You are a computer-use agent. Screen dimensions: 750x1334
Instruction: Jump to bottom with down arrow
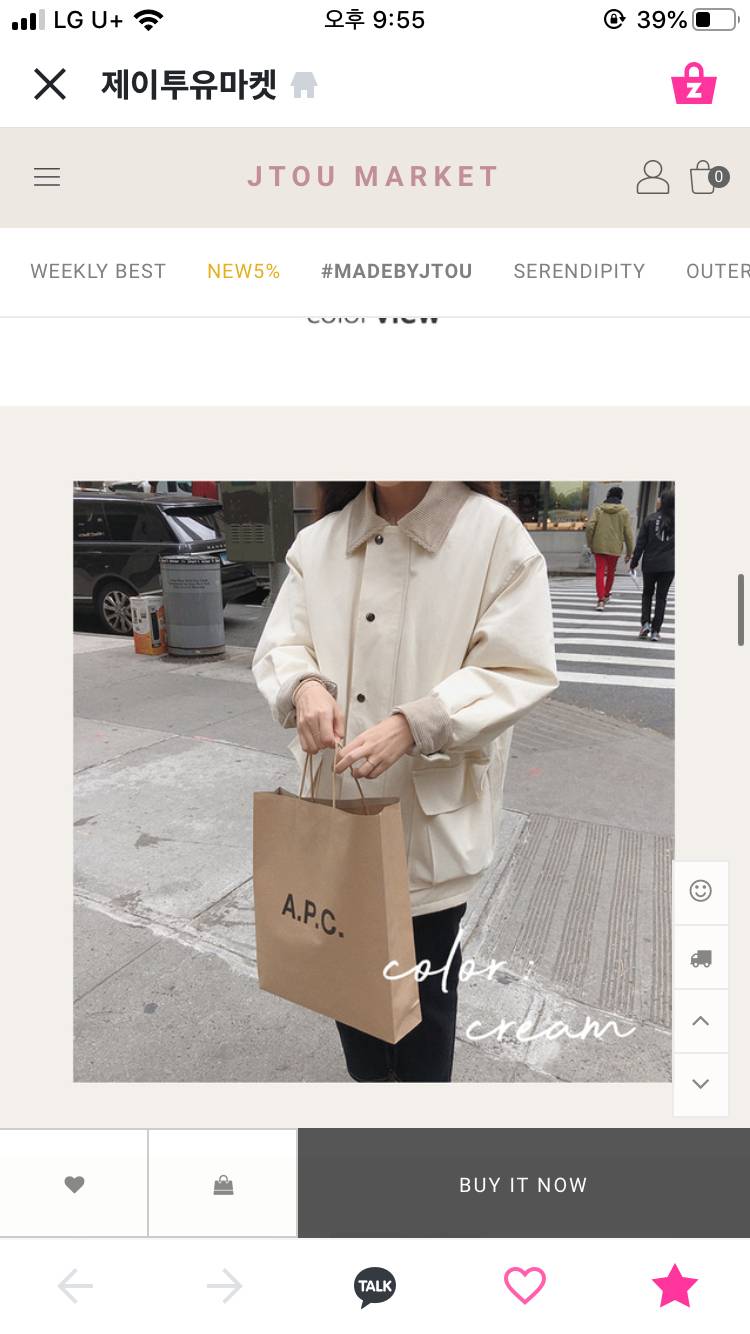701,1084
